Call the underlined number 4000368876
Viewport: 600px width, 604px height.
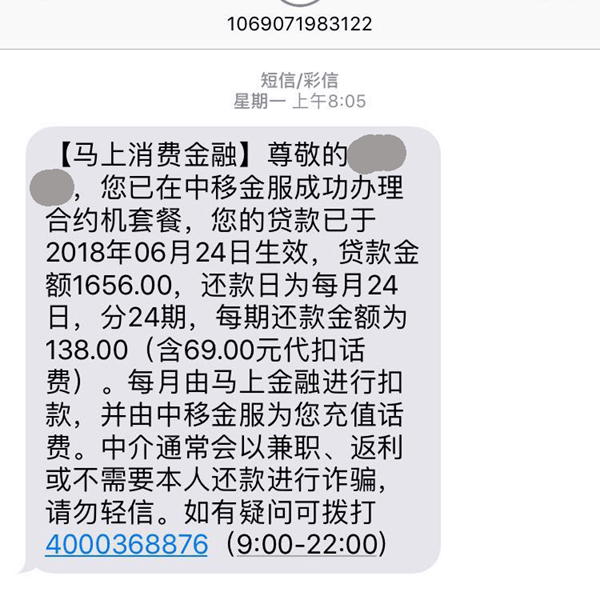127,545
